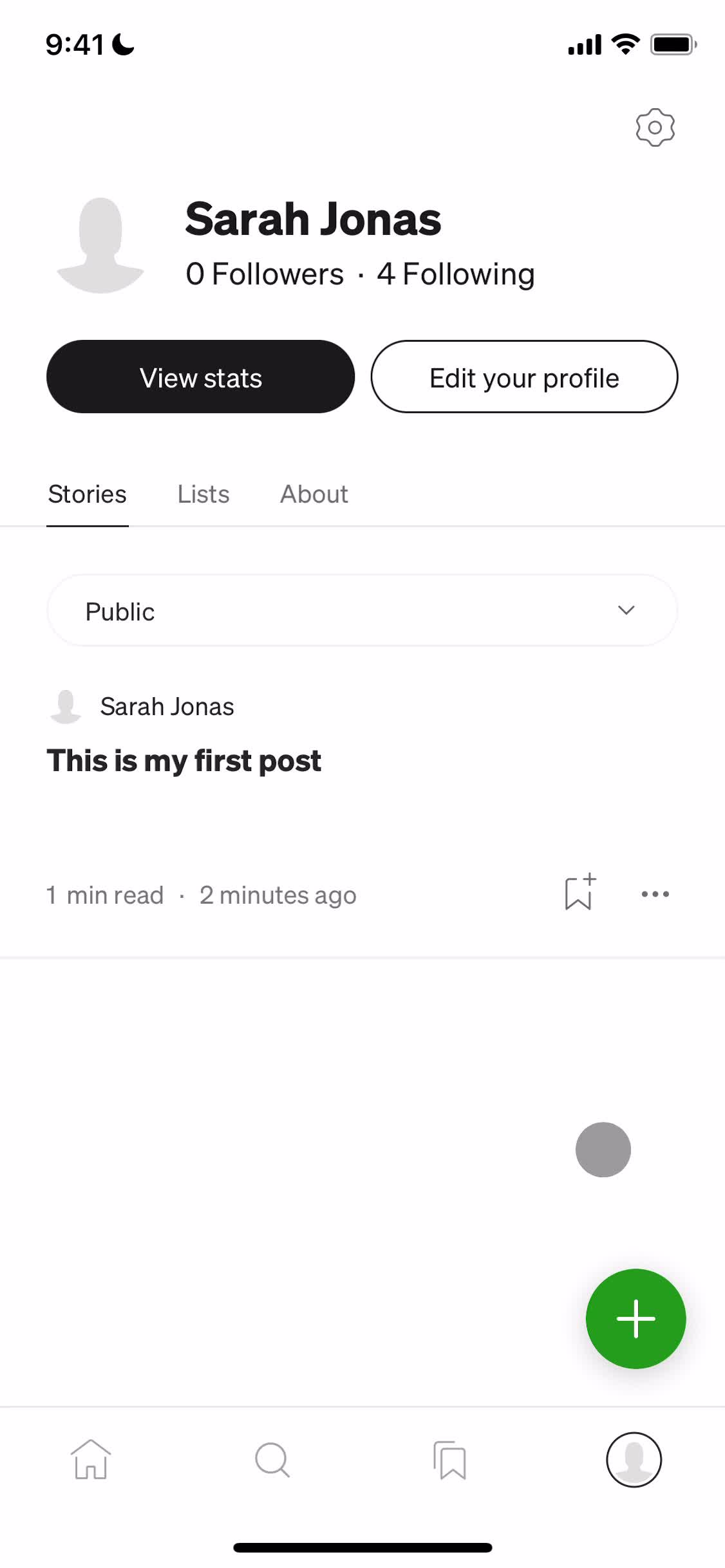Tap the green Write button
The height and width of the screenshot is (1568, 725).
point(635,1318)
